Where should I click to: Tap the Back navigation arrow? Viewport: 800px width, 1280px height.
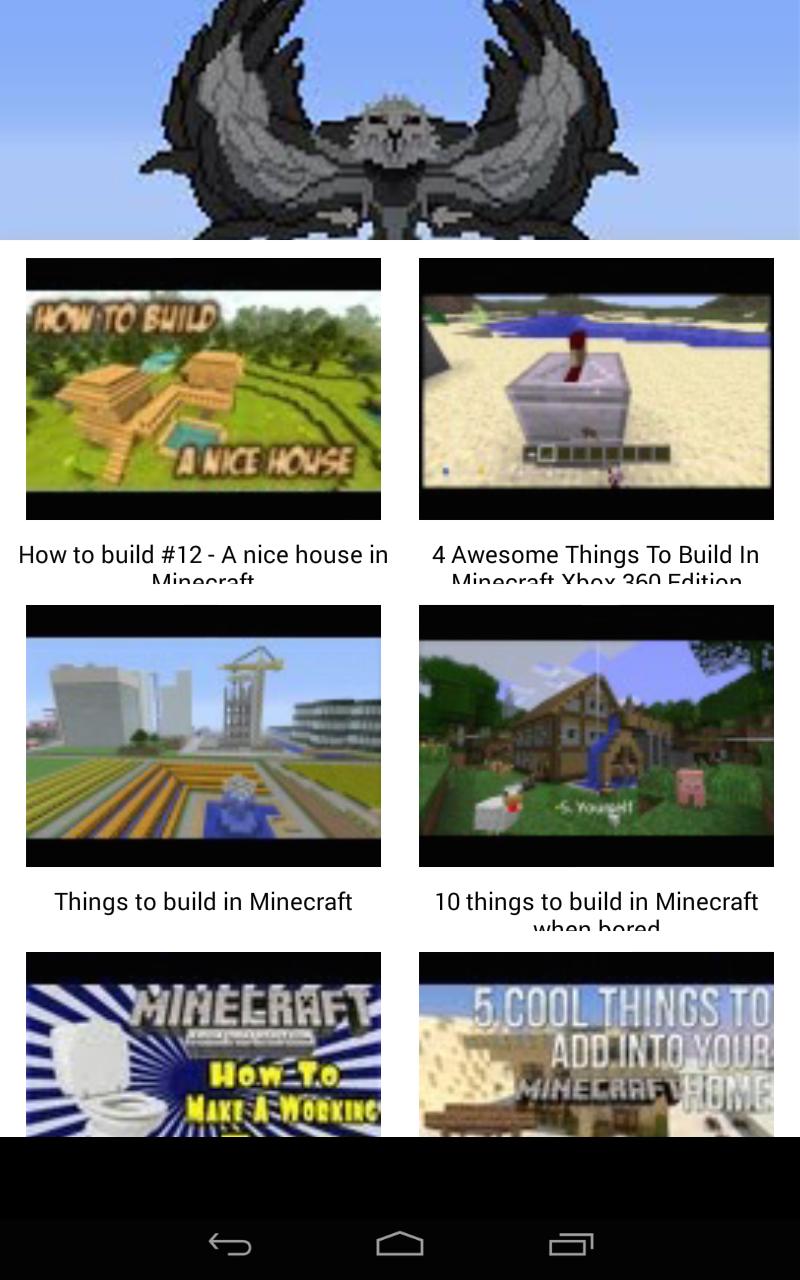(229, 1244)
